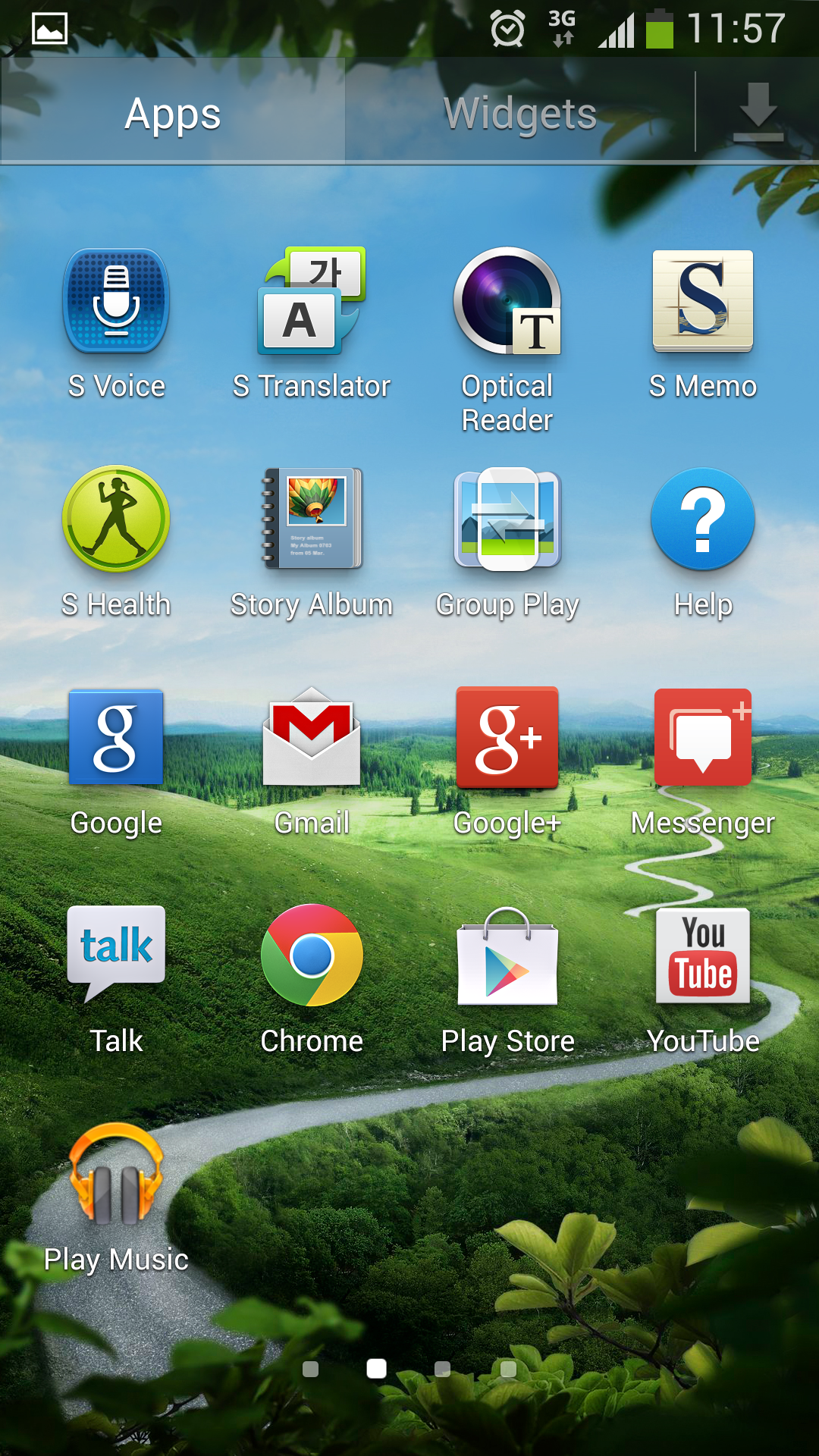Open the downloaded apps icon
The height and width of the screenshot is (1456, 819).
pyautogui.click(x=758, y=112)
